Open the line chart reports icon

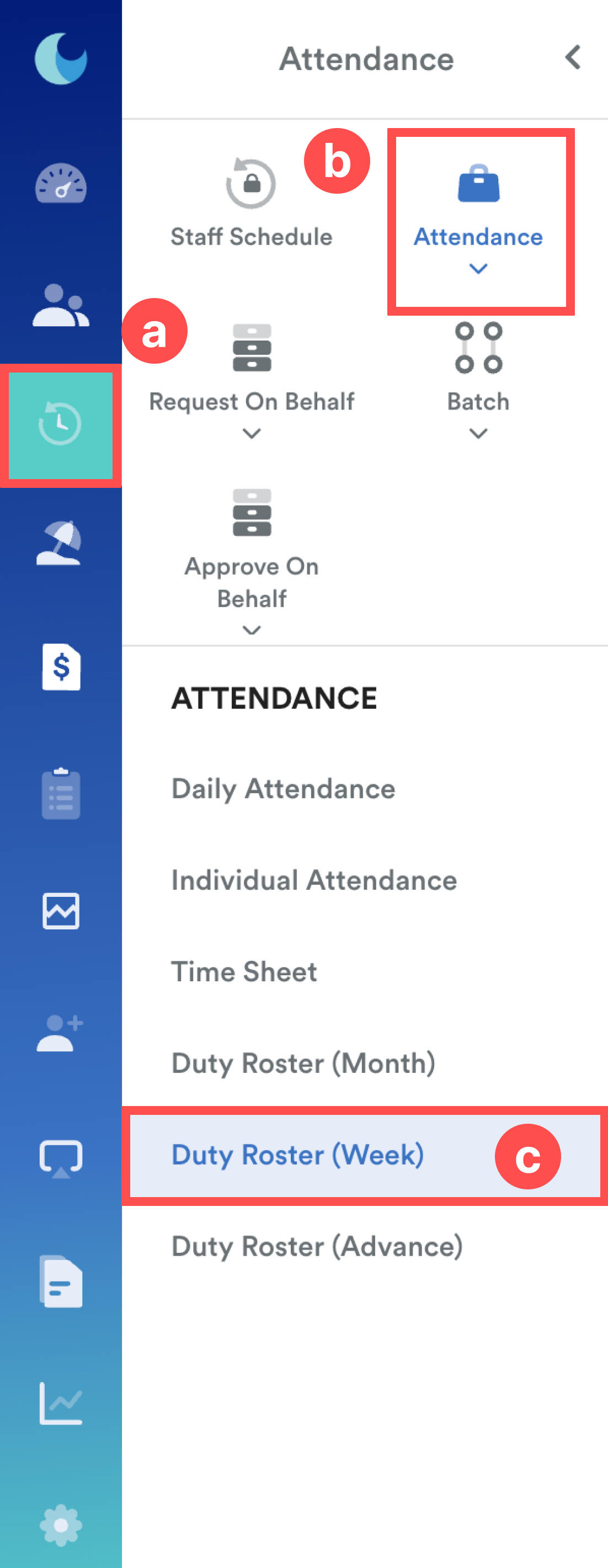[61, 1404]
